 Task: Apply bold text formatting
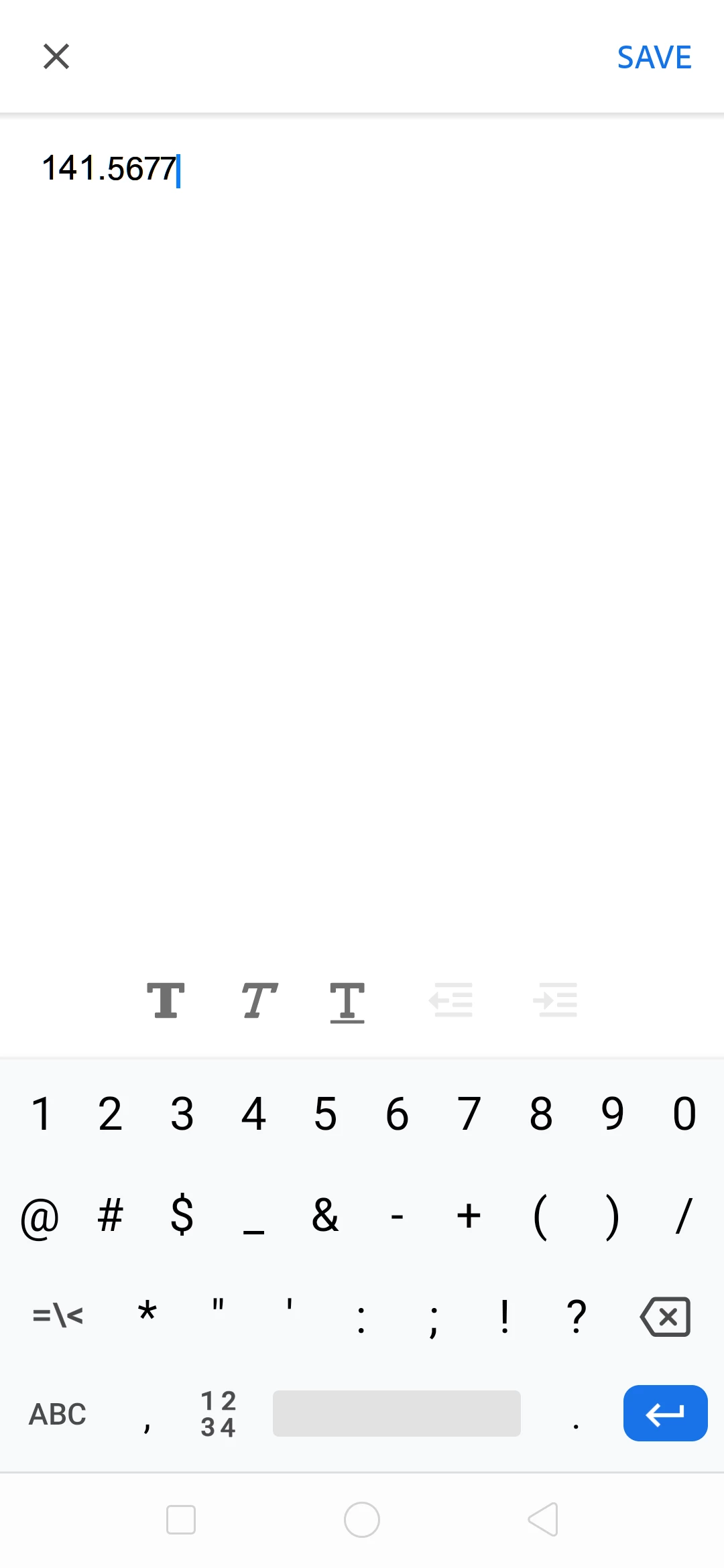pos(166,1000)
